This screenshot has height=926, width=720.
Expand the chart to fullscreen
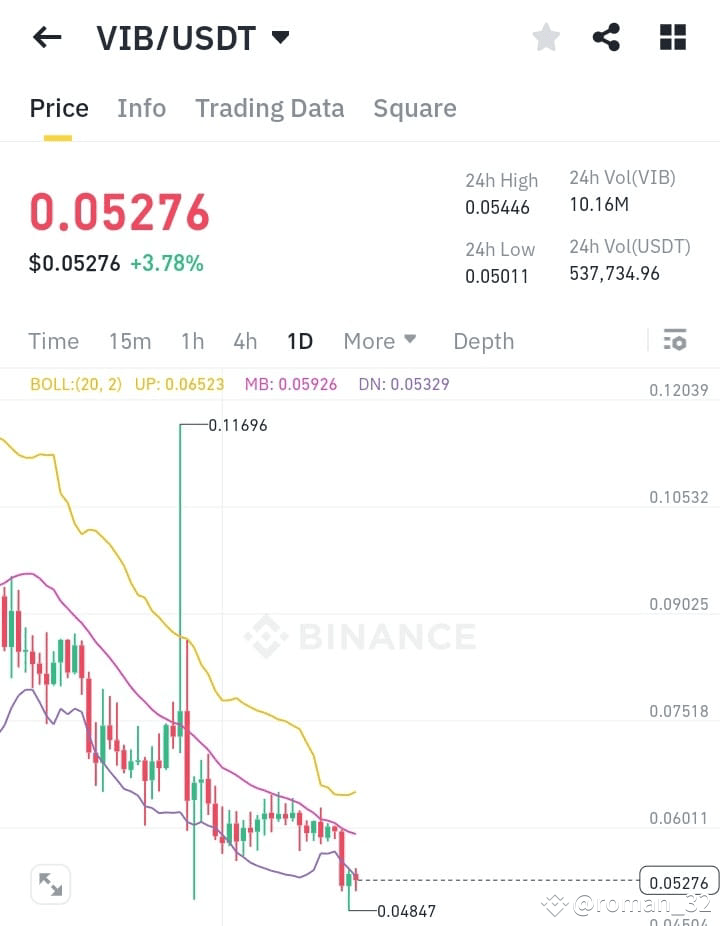50,884
